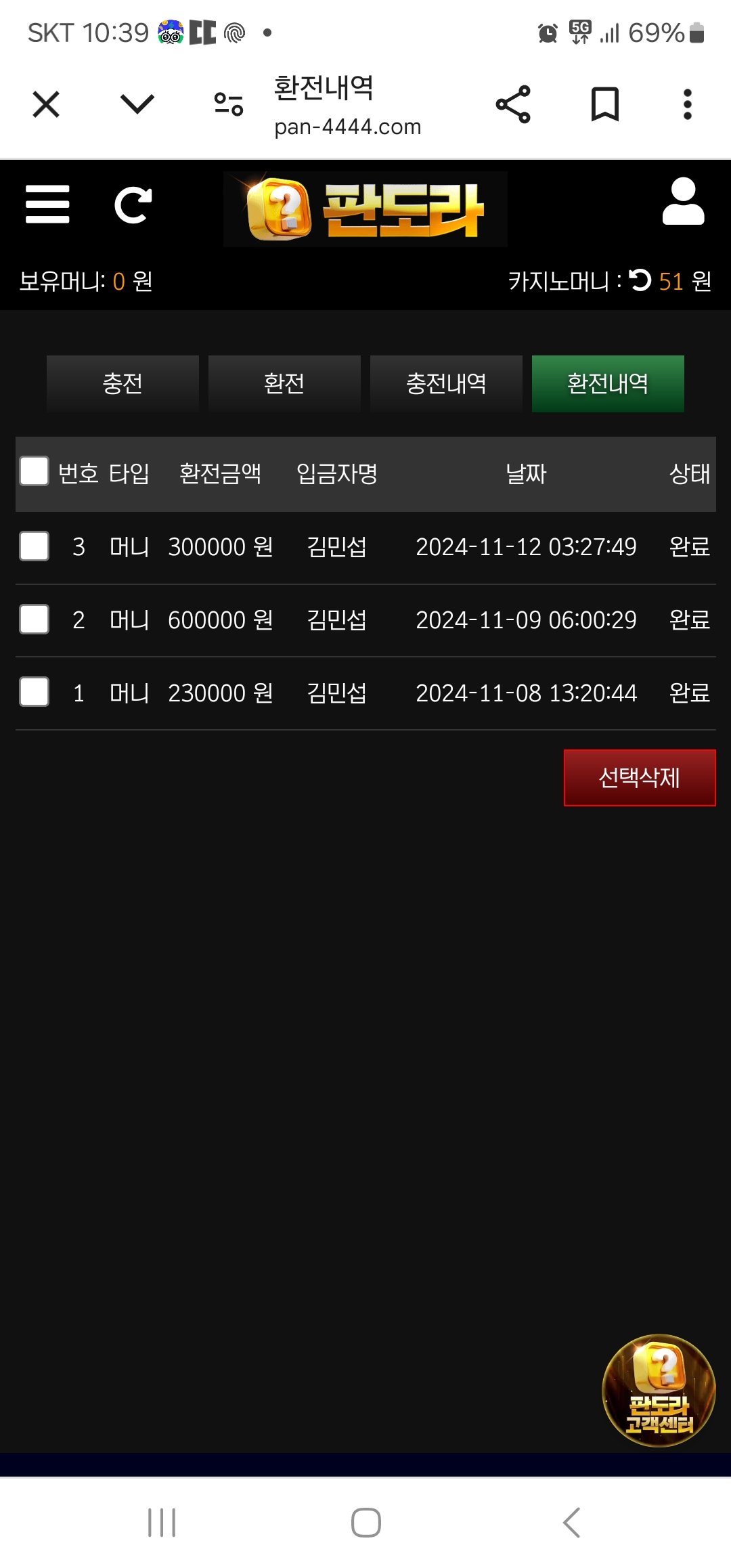Switch to the 환전 tab
The height and width of the screenshot is (1568, 731).
(284, 384)
